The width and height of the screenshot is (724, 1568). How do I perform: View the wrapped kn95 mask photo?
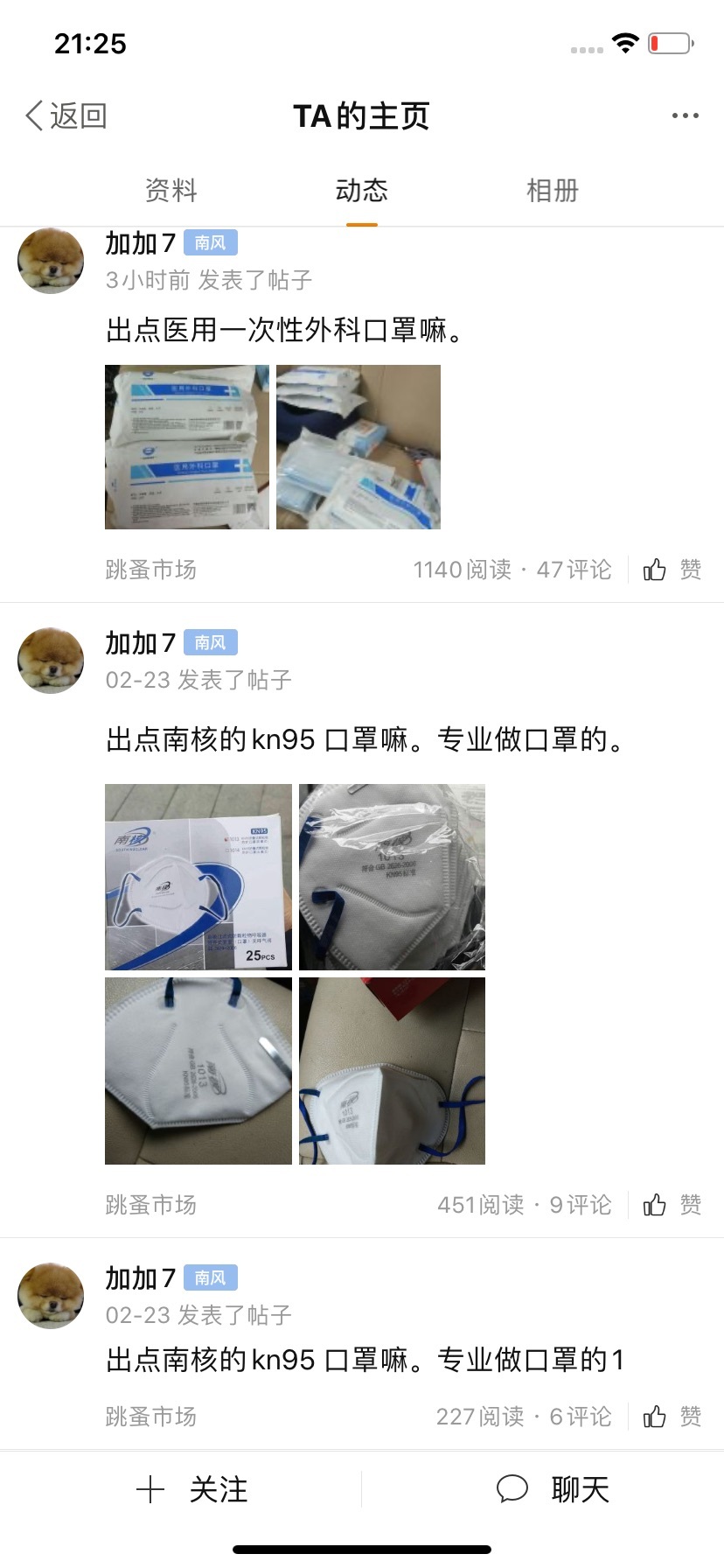pyautogui.click(x=392, y=877)
